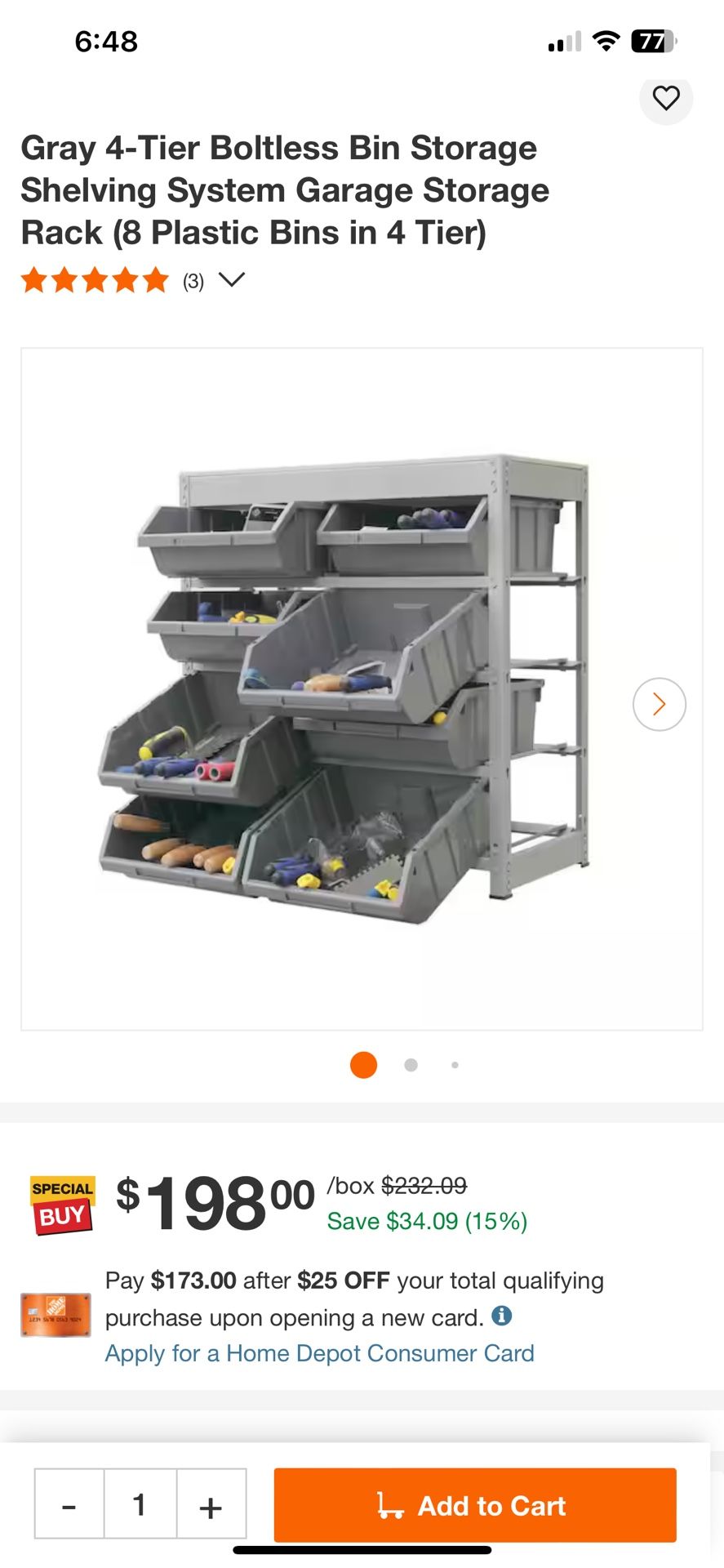Expand the star ratings dropdown

click(x=232, y=280)
